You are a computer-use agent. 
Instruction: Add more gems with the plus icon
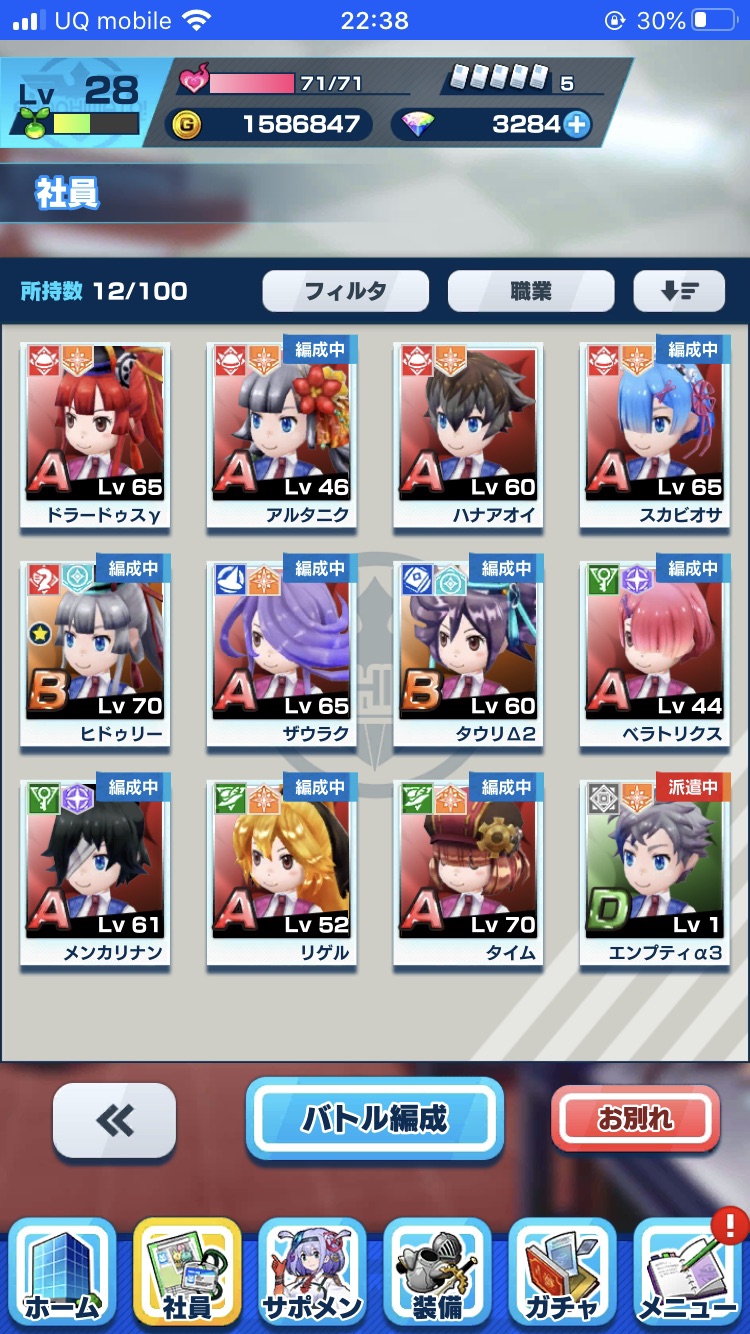[577, 124]
